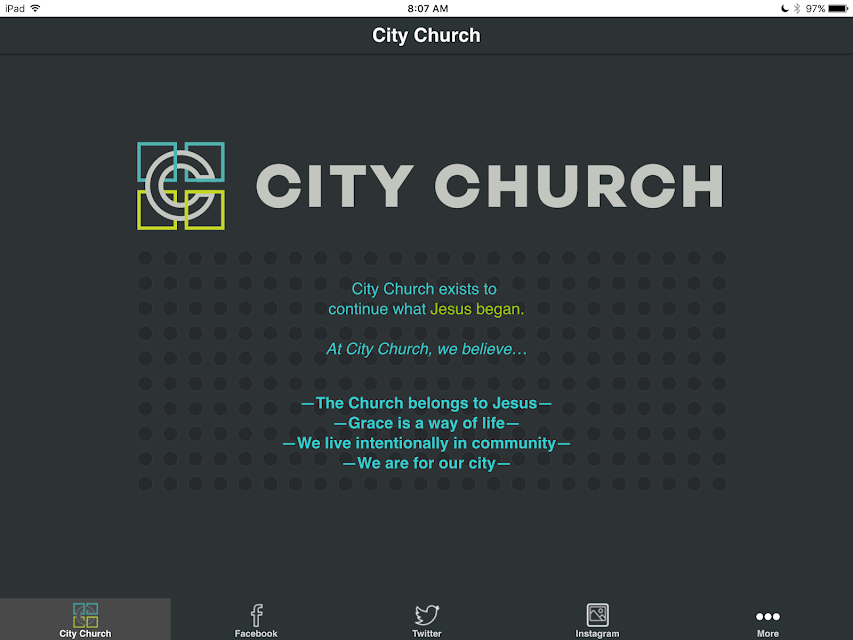Switch to the Facebook tab
The width and height of the screenshot is (853, 640).
256,619
